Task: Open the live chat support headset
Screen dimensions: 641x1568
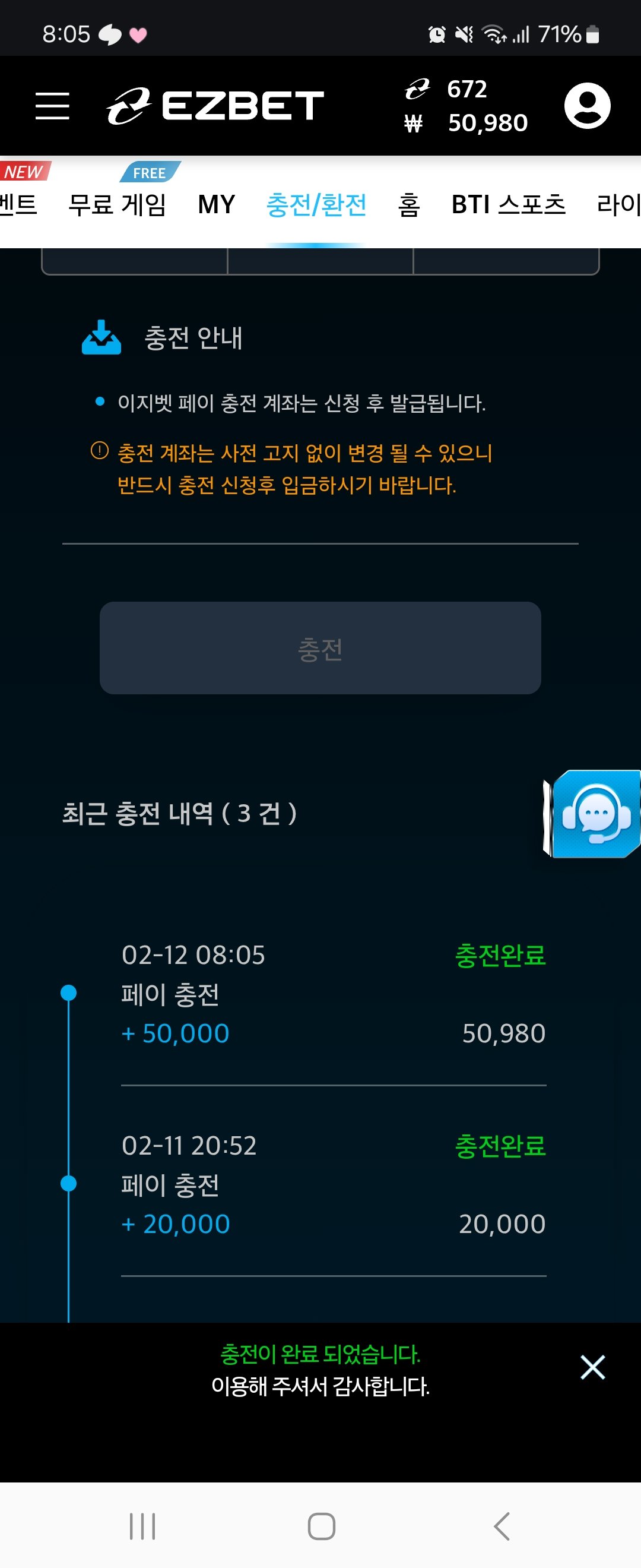Action: (594, 814)
